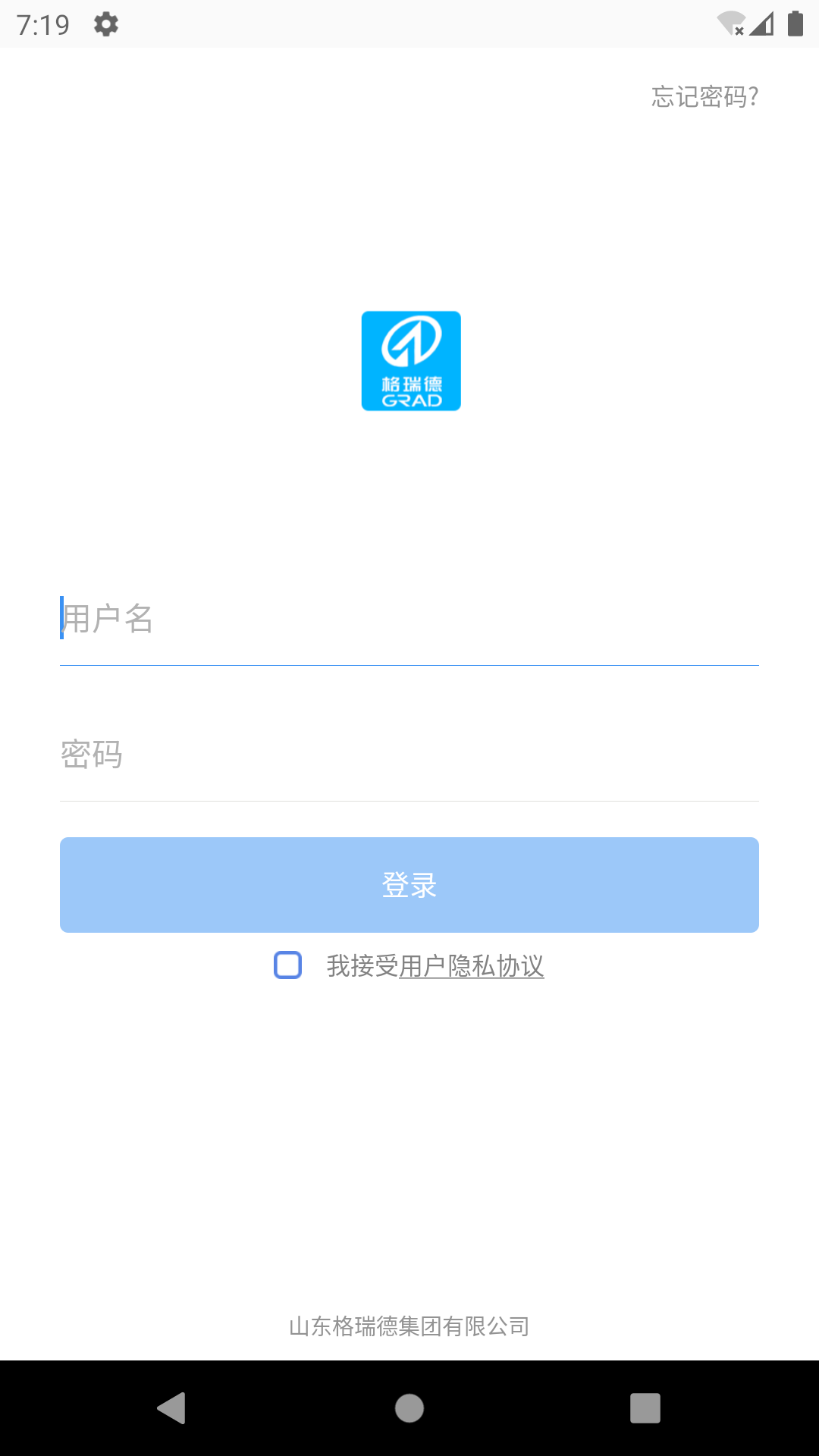Viewport: 819px width, 1456px height.
Task: Return to the home screen
Action: click(x=409, y=1408)
